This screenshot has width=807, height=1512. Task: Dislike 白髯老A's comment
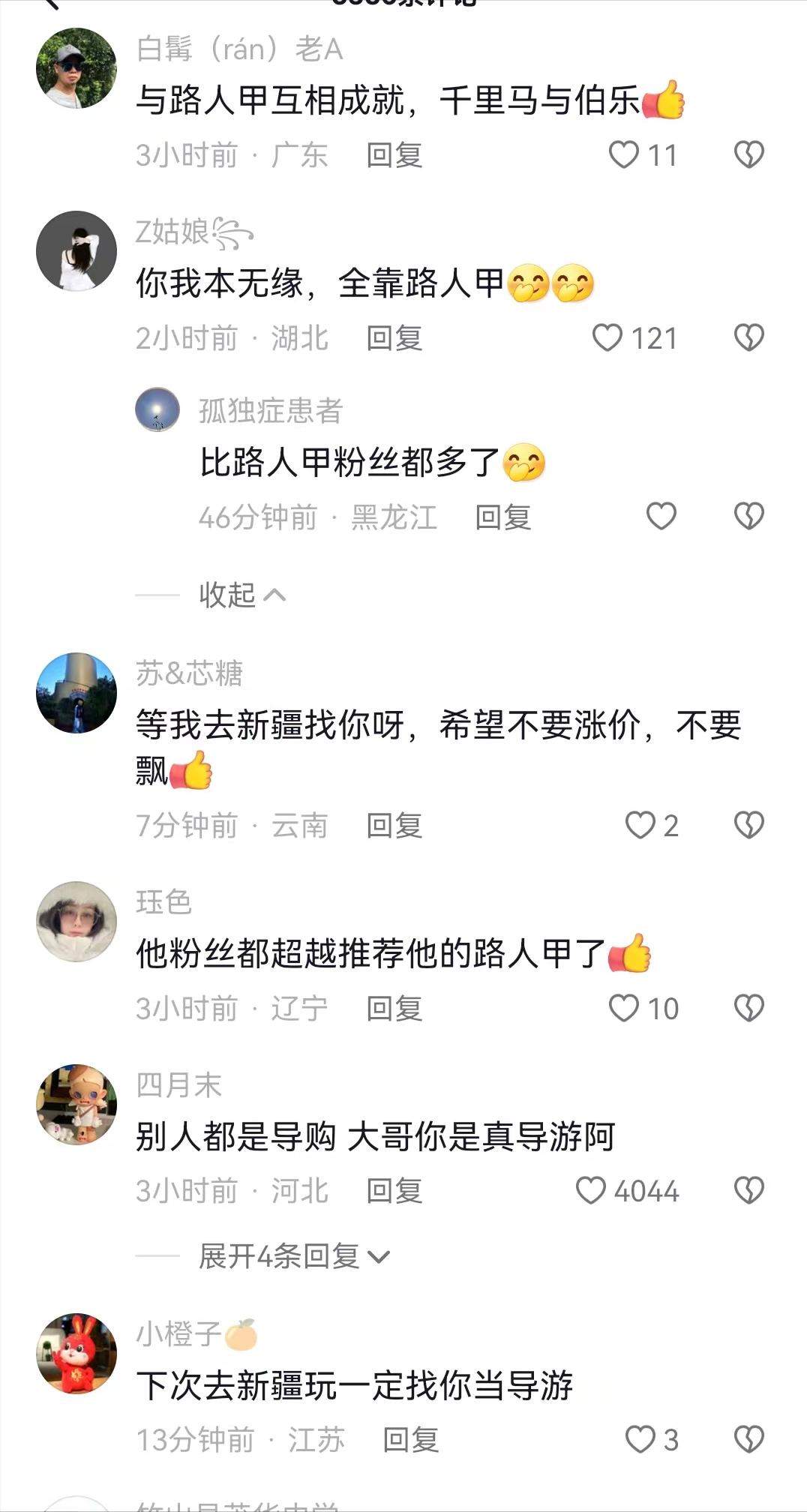pyautogui.click(x=748, y=155)
